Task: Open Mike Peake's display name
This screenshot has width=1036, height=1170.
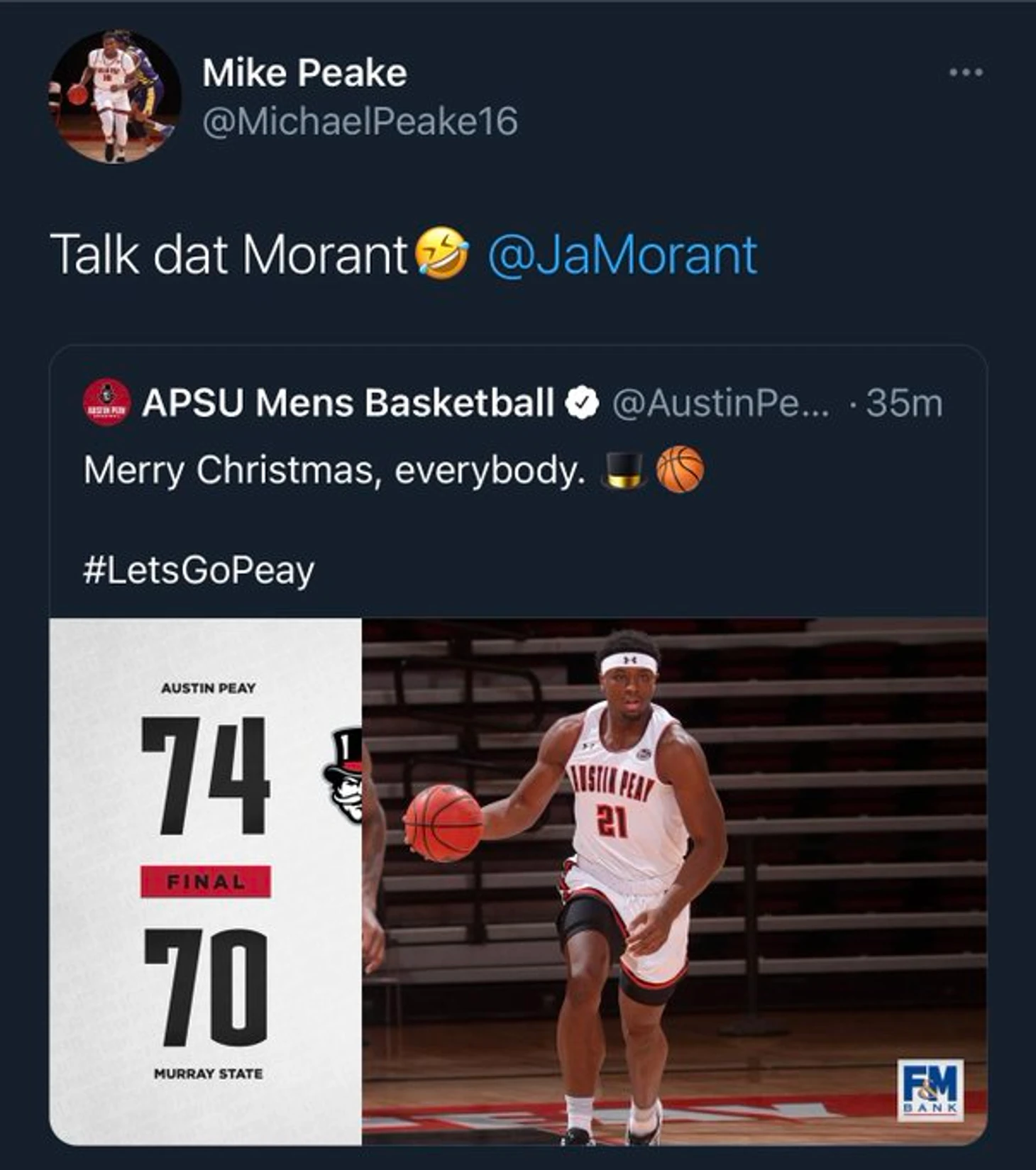Action: click(x=304, y=72)
